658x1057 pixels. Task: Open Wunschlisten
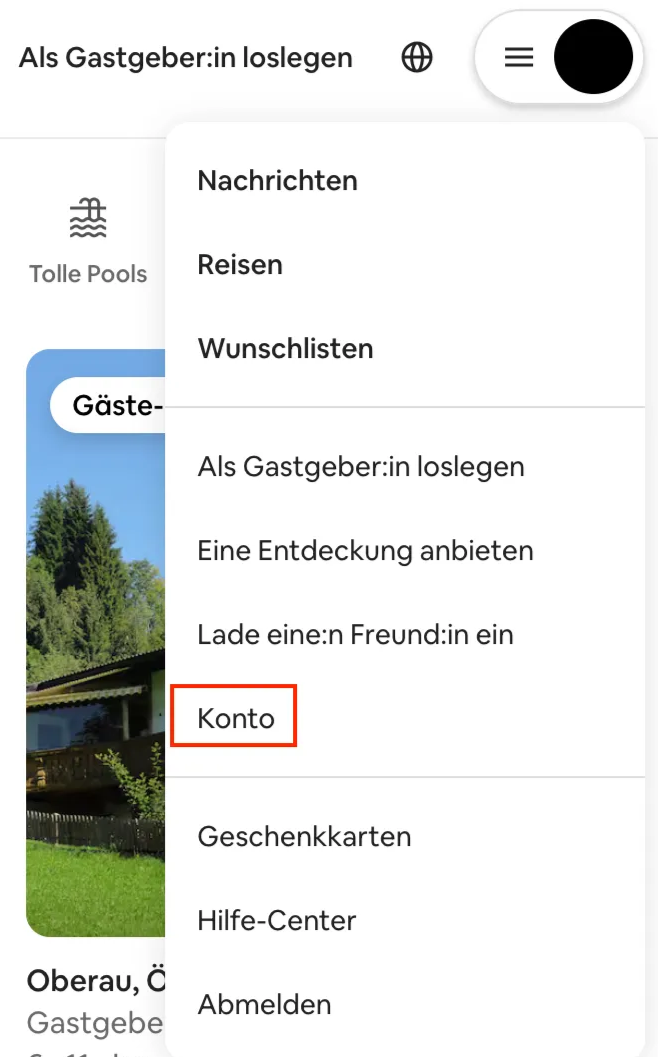tap(405, 349)
